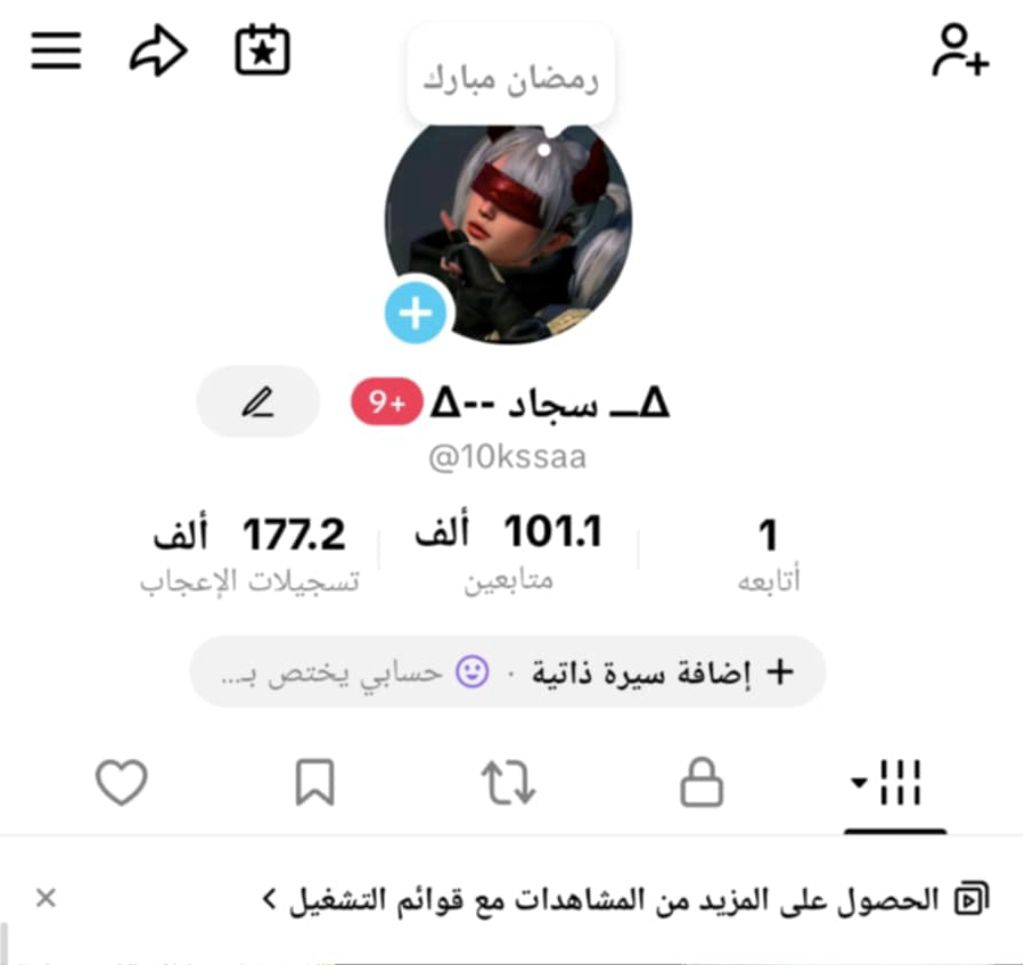The width and height of the screenshot is (1023, 965).
Task: Open the following list showing 1
Action: coord(767,553)
